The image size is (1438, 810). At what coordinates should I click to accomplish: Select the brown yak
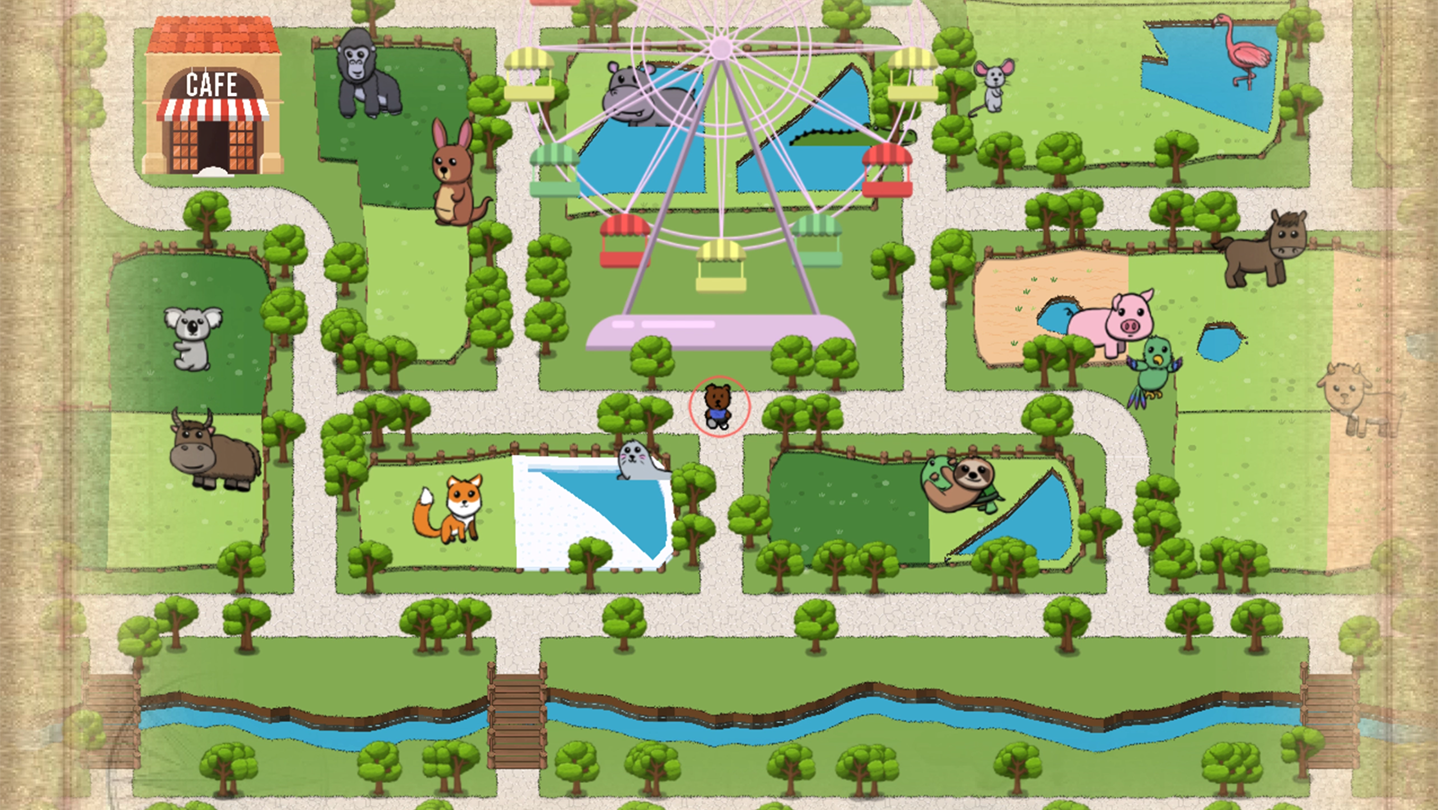click(x=212, y=452)
